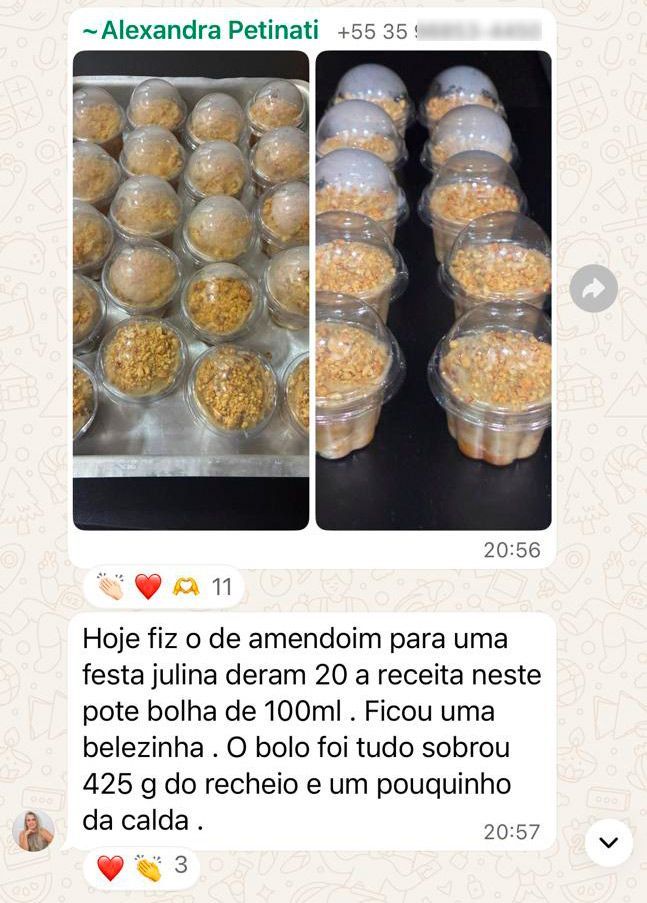Screen dimensions: 647x903
Task: View the photo of pots on black surface
Action: coord(433,290)
